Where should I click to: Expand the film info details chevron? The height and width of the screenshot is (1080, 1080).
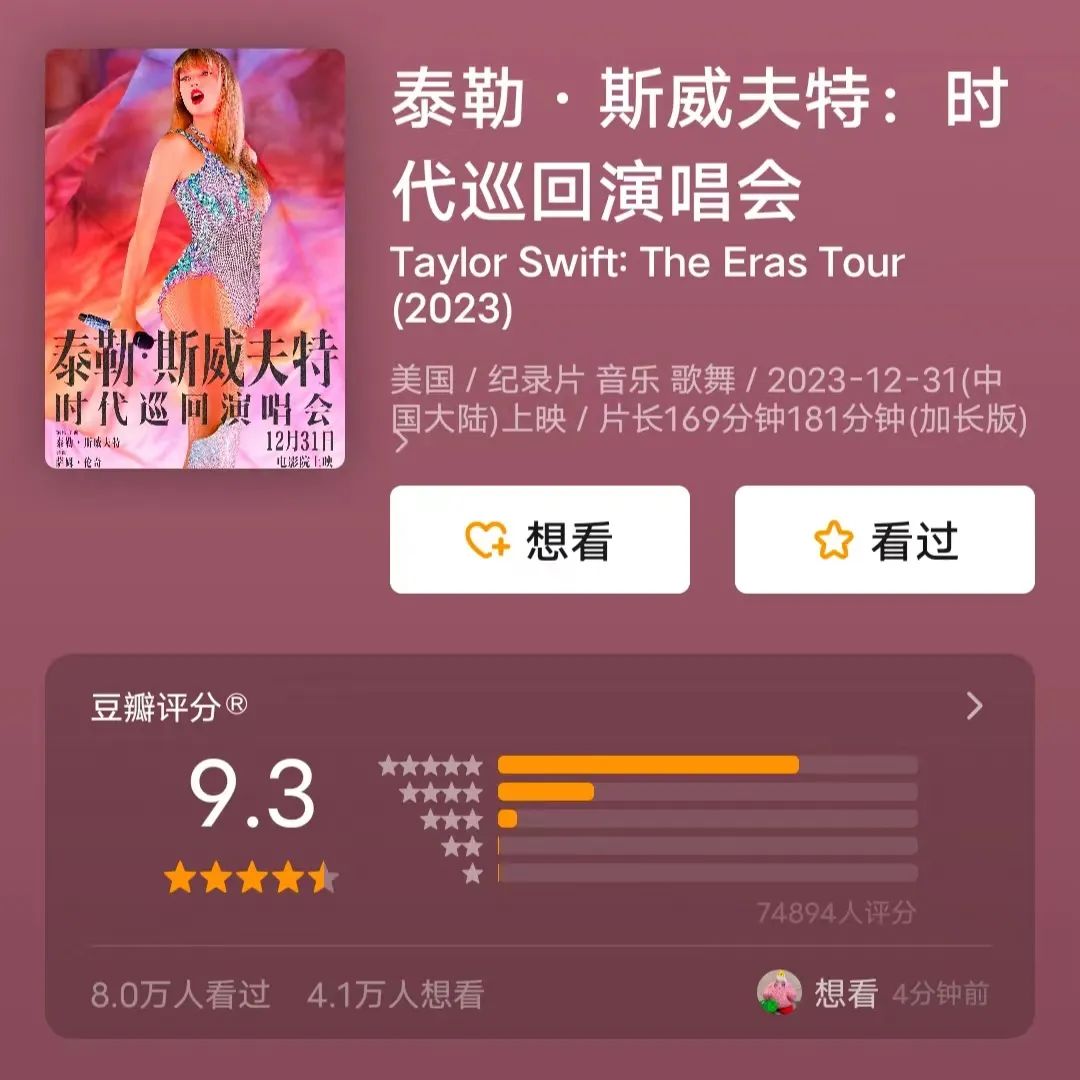click(x=402, y=443)
